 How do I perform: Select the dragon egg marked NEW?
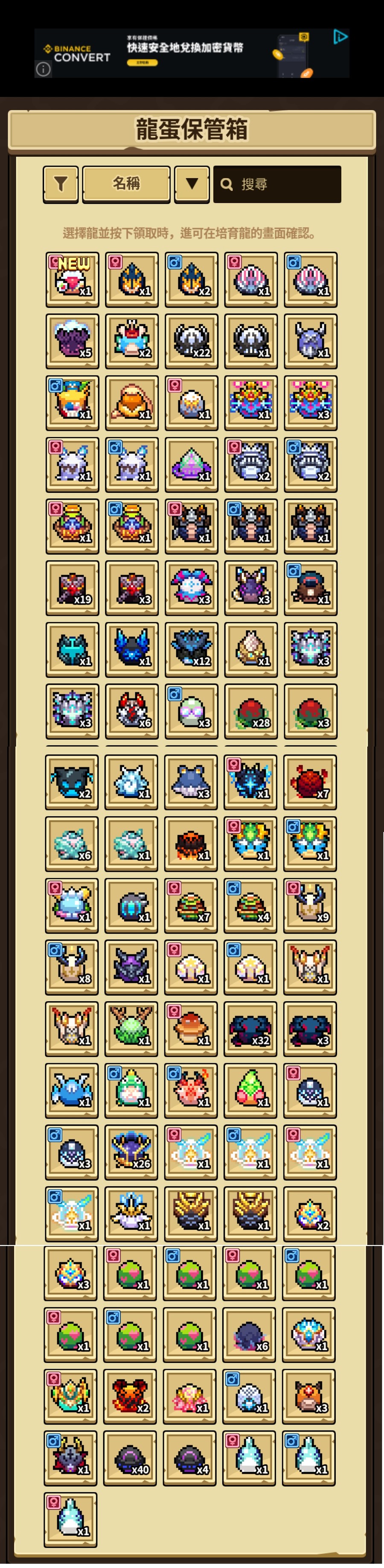coord(72,279)
